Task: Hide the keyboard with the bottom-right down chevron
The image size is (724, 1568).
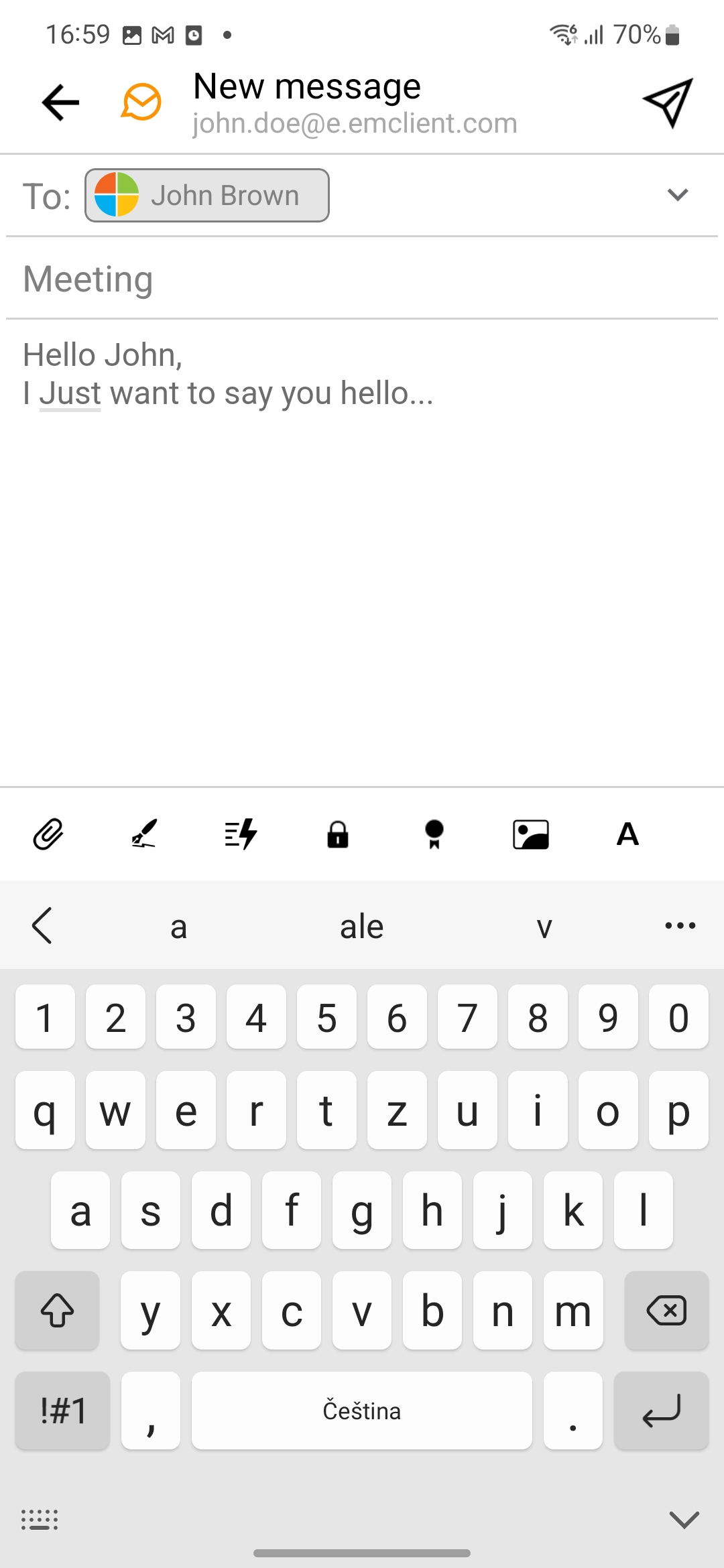Action: coord(684,1520)
